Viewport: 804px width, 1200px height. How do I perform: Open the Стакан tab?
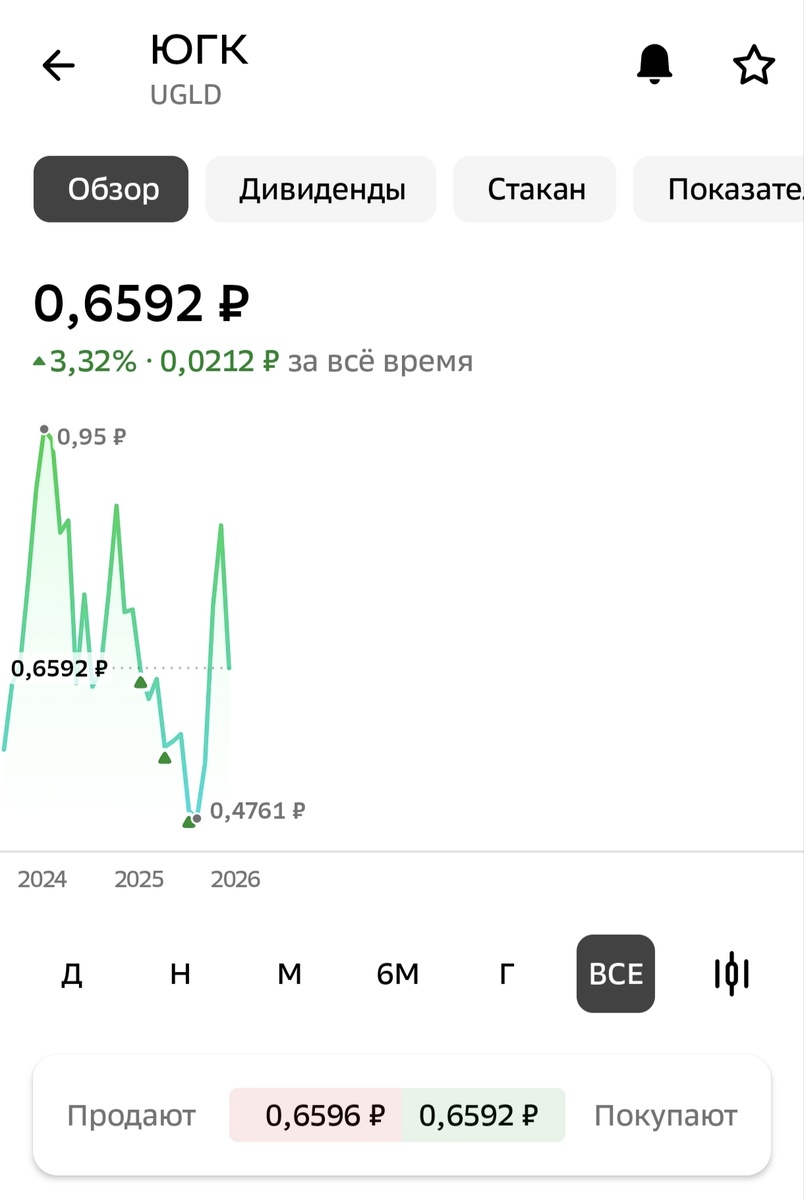pos(536,189)
